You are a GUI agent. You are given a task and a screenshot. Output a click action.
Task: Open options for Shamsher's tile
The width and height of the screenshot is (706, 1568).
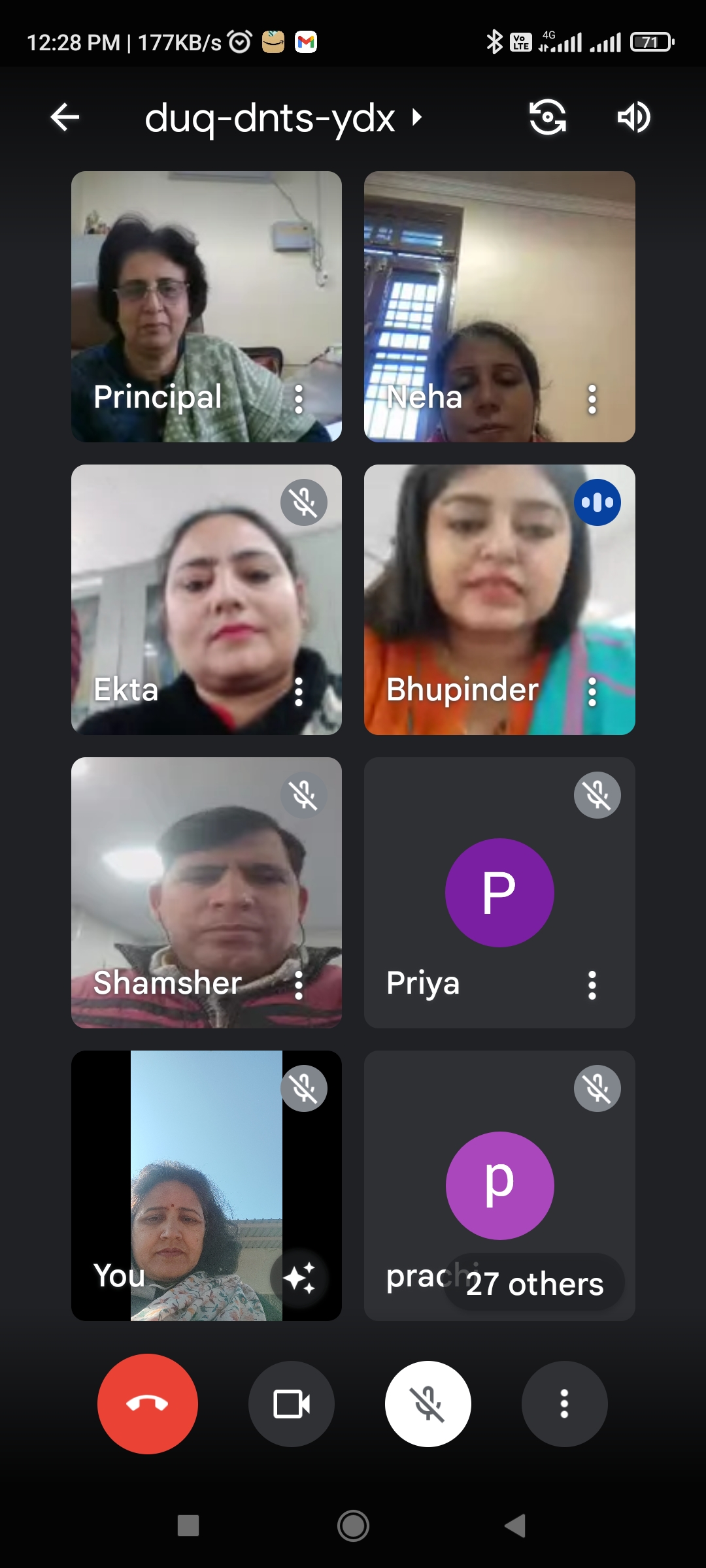click(x=299, y=985)
